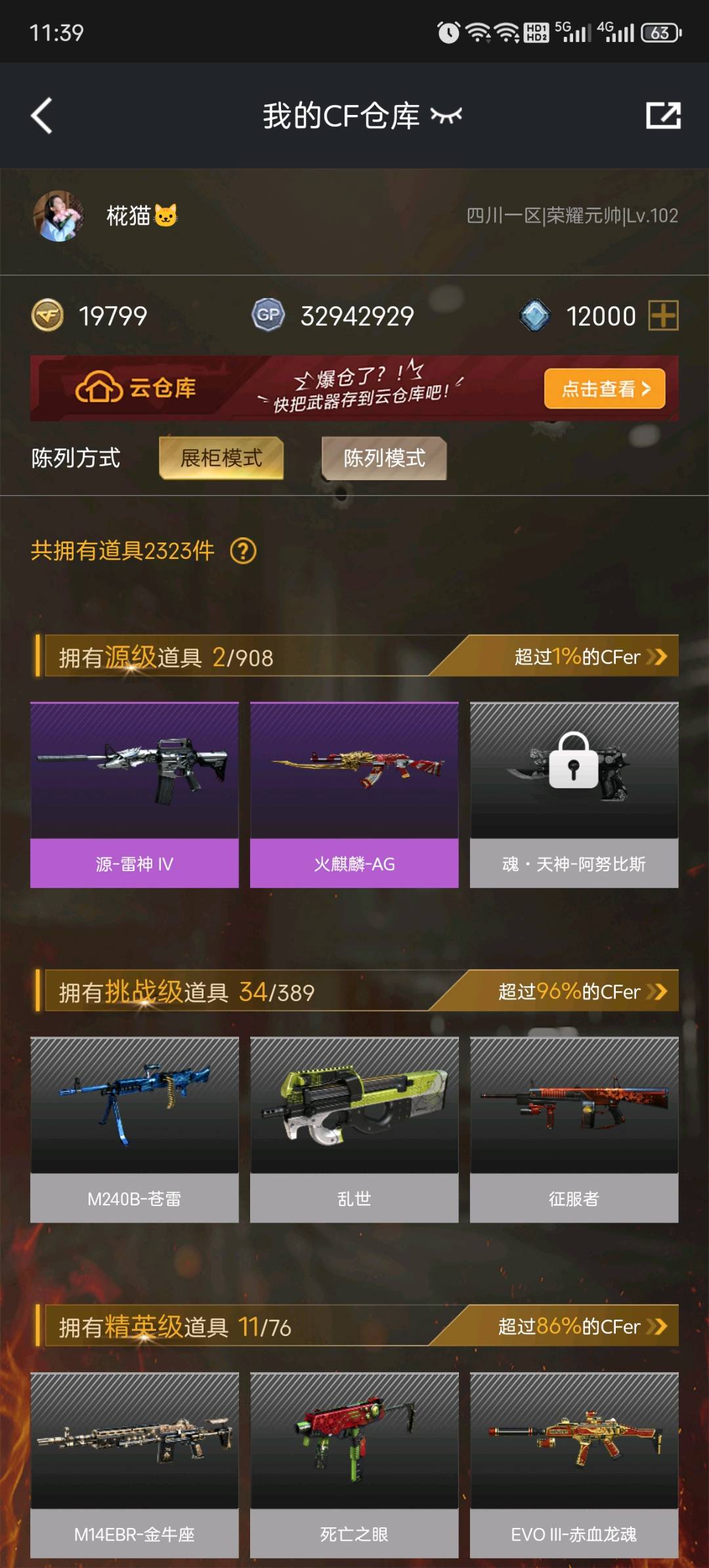
Task: Toggle the hide-eye icon beside 我的CF仓库
Action: pos(446,116)
